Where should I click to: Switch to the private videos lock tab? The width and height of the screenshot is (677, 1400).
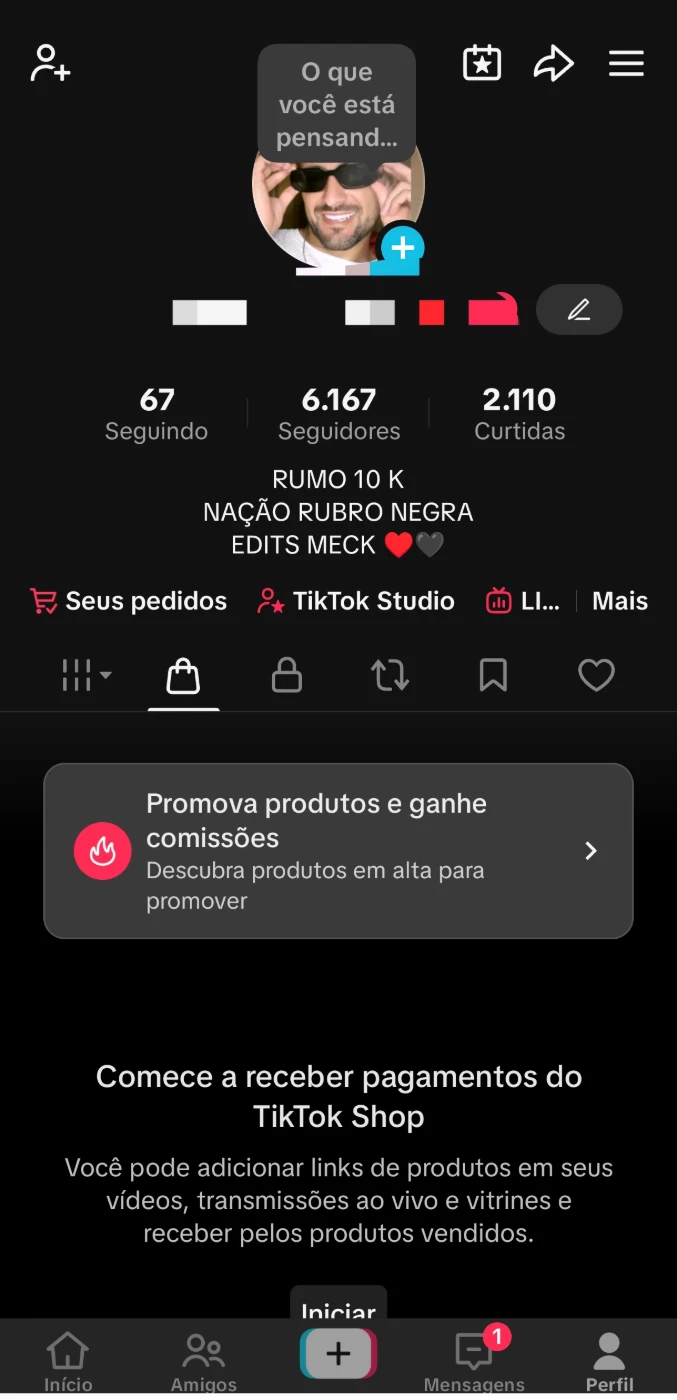coord(287,676)
